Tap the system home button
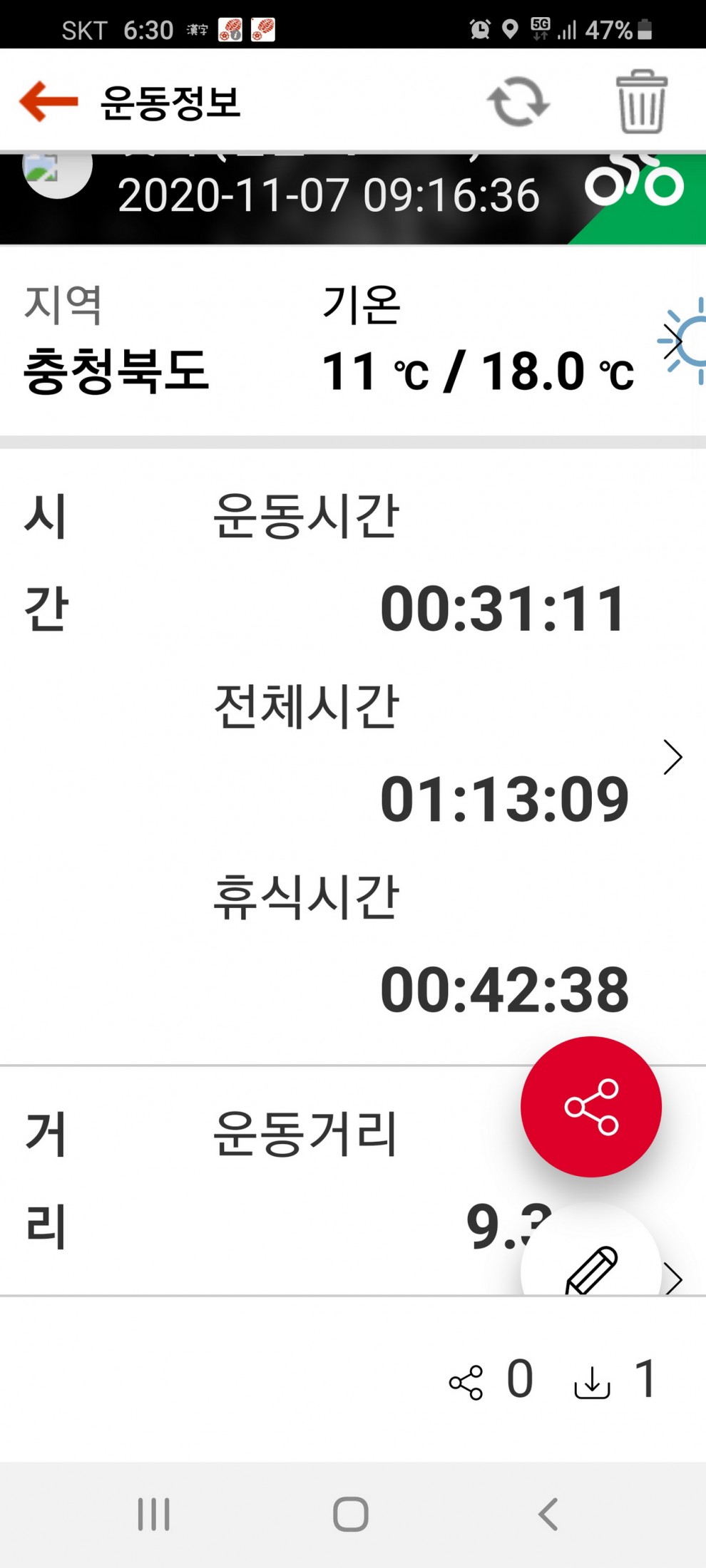The width and height of the screenshot is (706, 1568). (x=351, y=1514)
